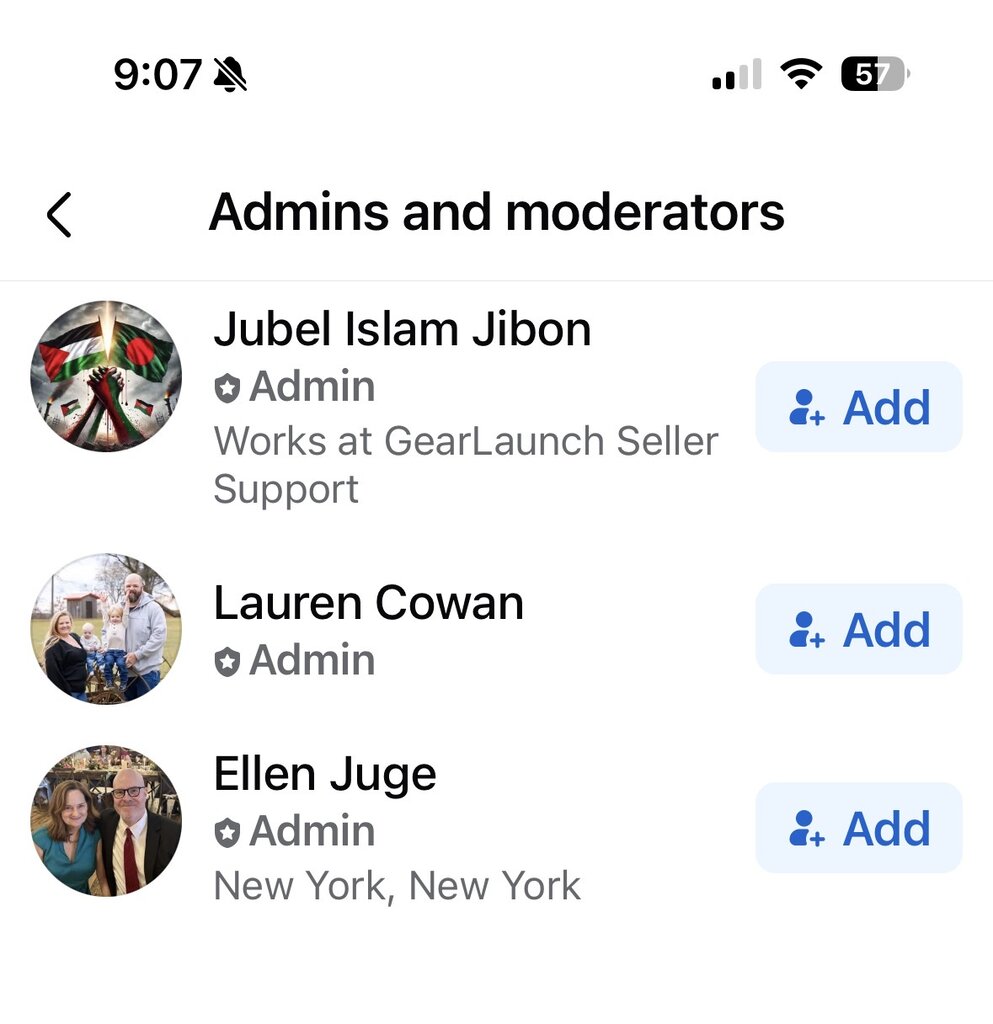Add Ellen Juge as friend
This screenshot has height=1024, width=993.
pos(858,828)
